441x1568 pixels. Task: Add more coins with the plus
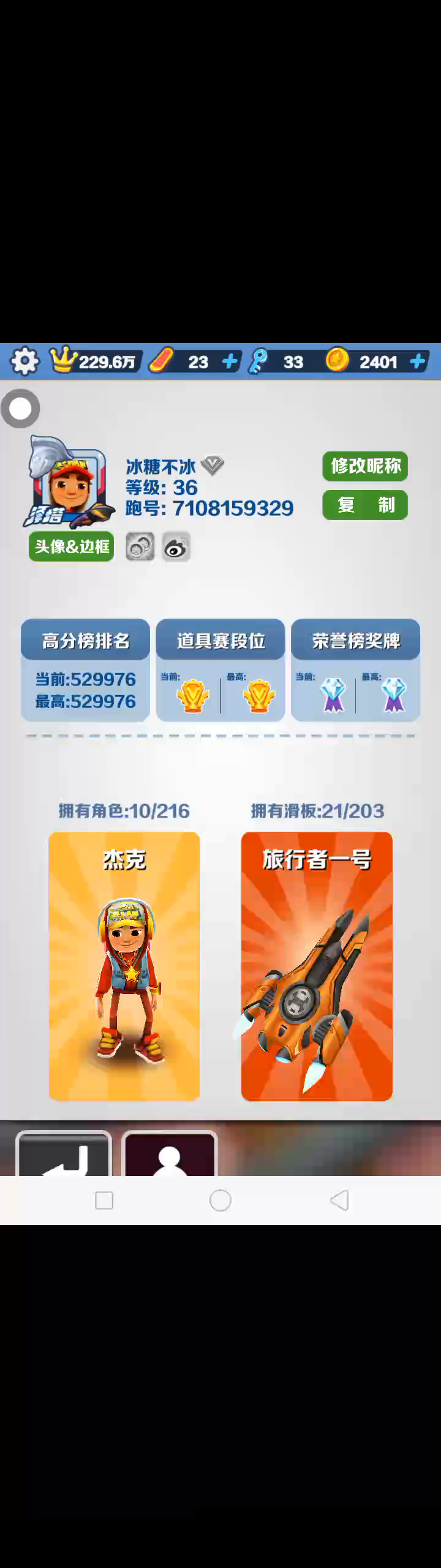pos(418,361)
